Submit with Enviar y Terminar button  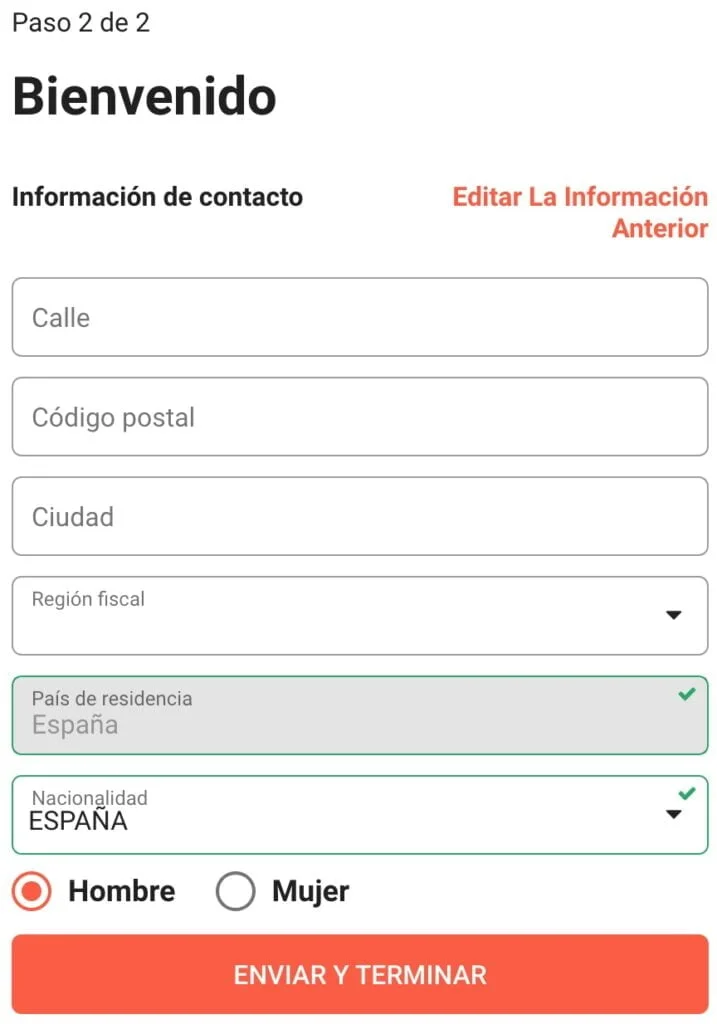click(x=359, y=974)
